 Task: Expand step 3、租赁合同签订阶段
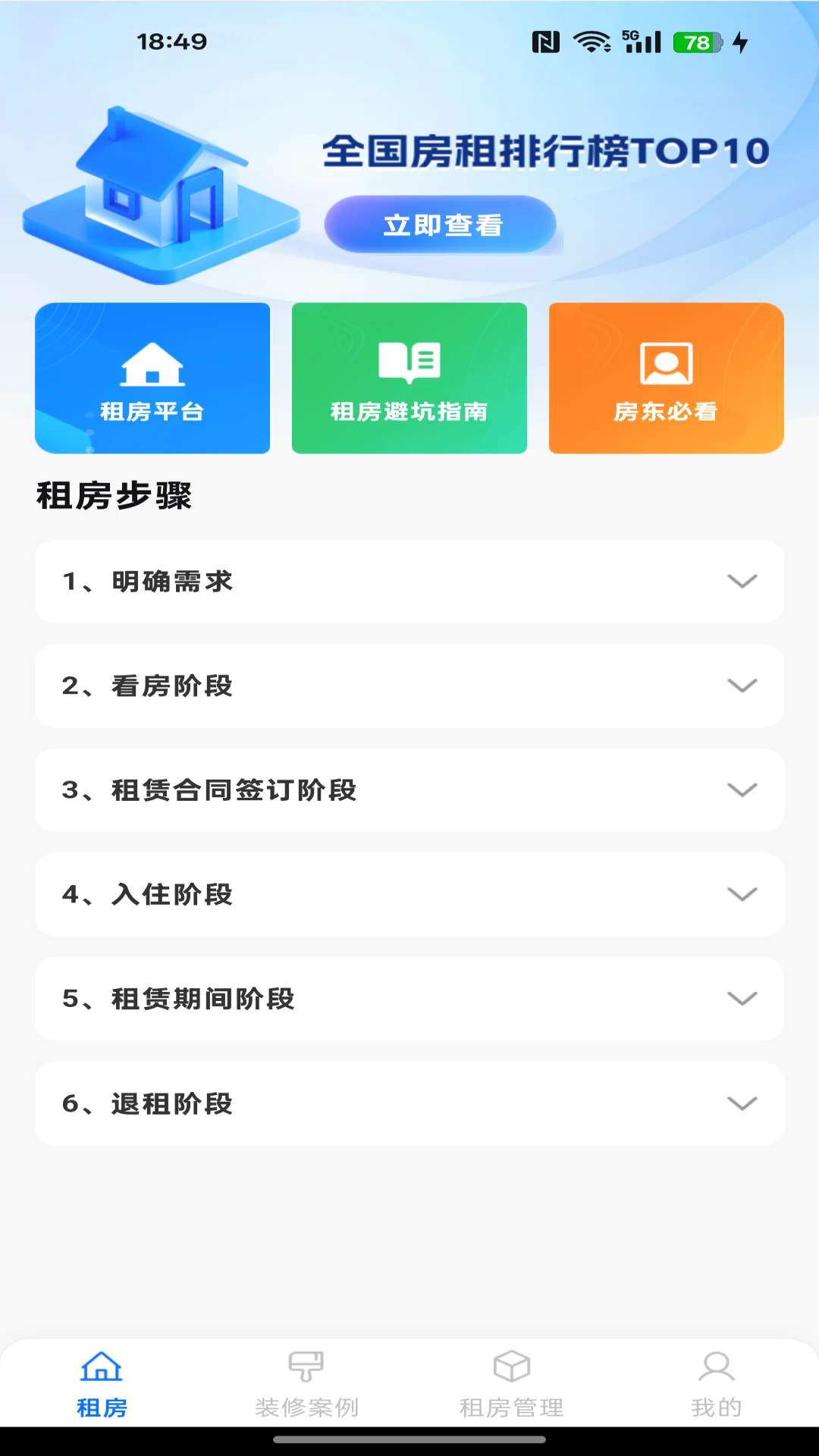[x=409, y=790]
